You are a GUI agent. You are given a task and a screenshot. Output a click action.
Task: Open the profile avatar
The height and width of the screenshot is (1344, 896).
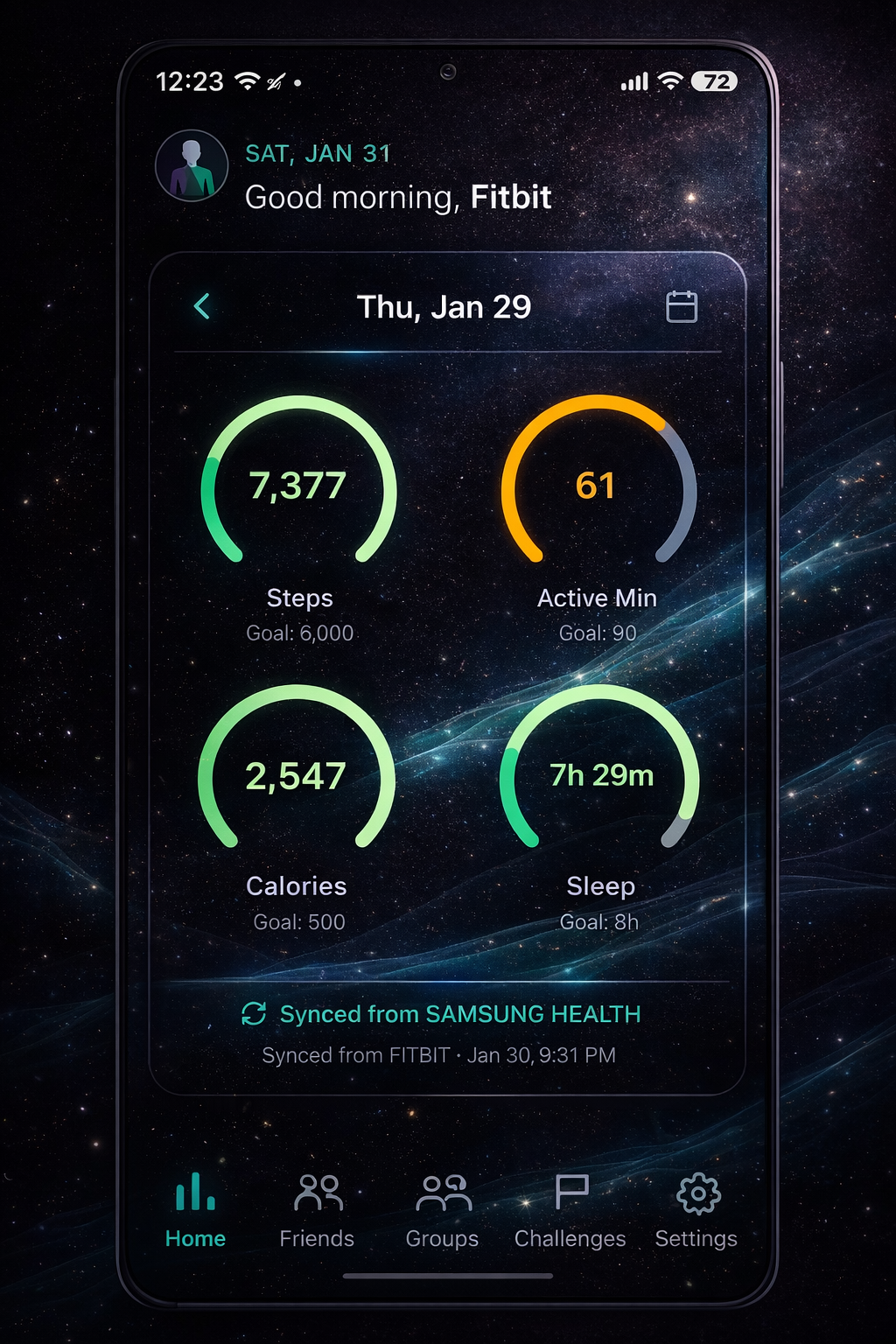click(x=192, y=166)
